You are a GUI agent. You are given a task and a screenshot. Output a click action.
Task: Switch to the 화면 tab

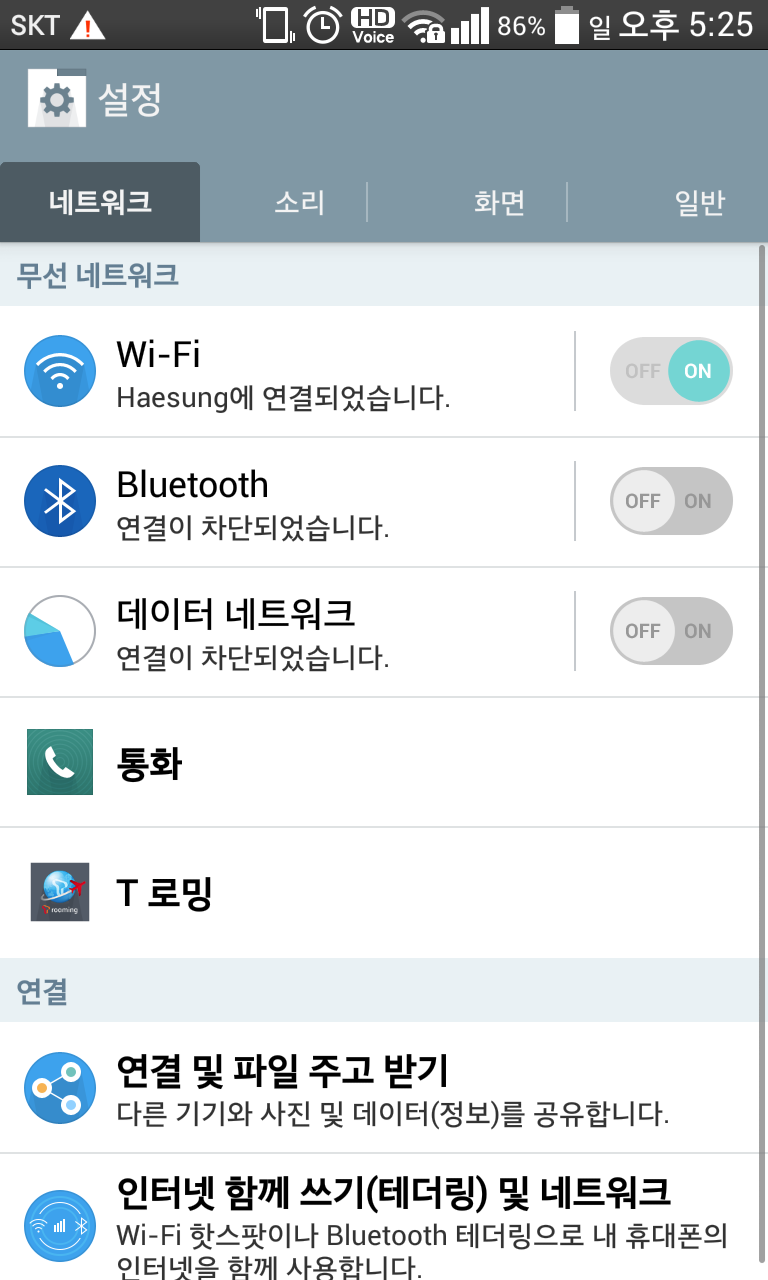pyautogui.click(x=499, y=203)
